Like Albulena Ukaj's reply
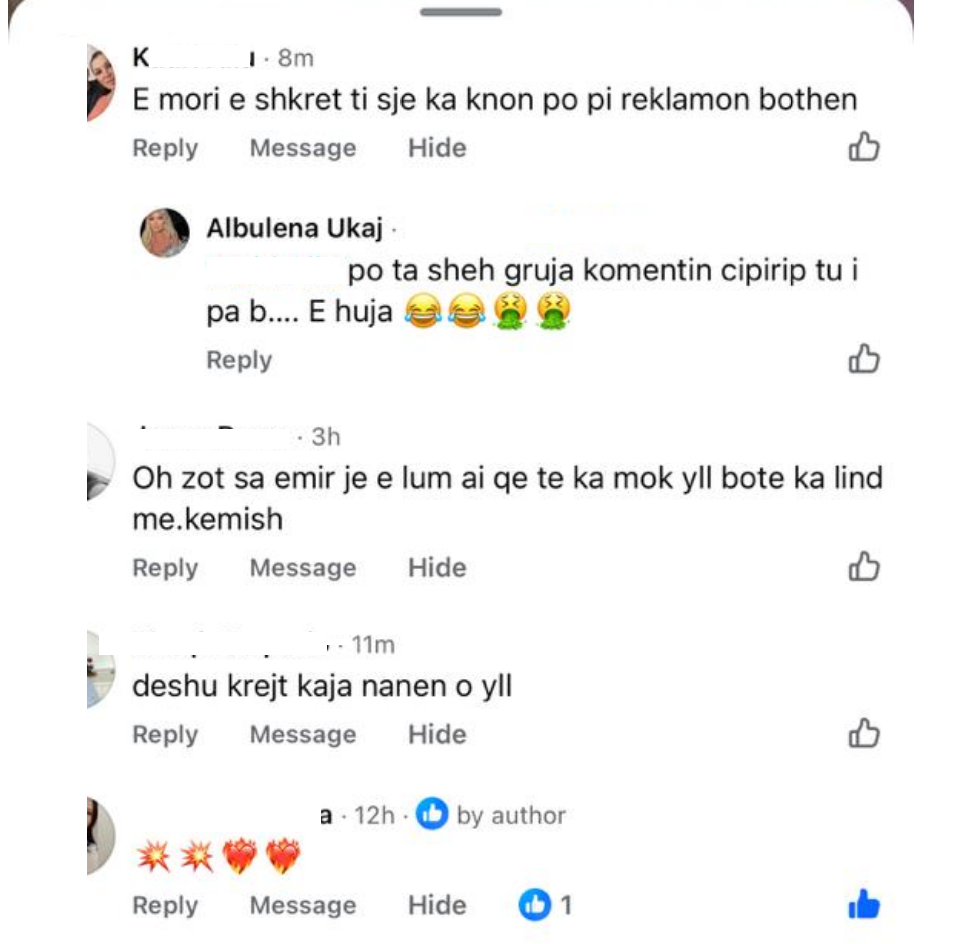Screen dimensions: 969x944 tap(864, 358)
